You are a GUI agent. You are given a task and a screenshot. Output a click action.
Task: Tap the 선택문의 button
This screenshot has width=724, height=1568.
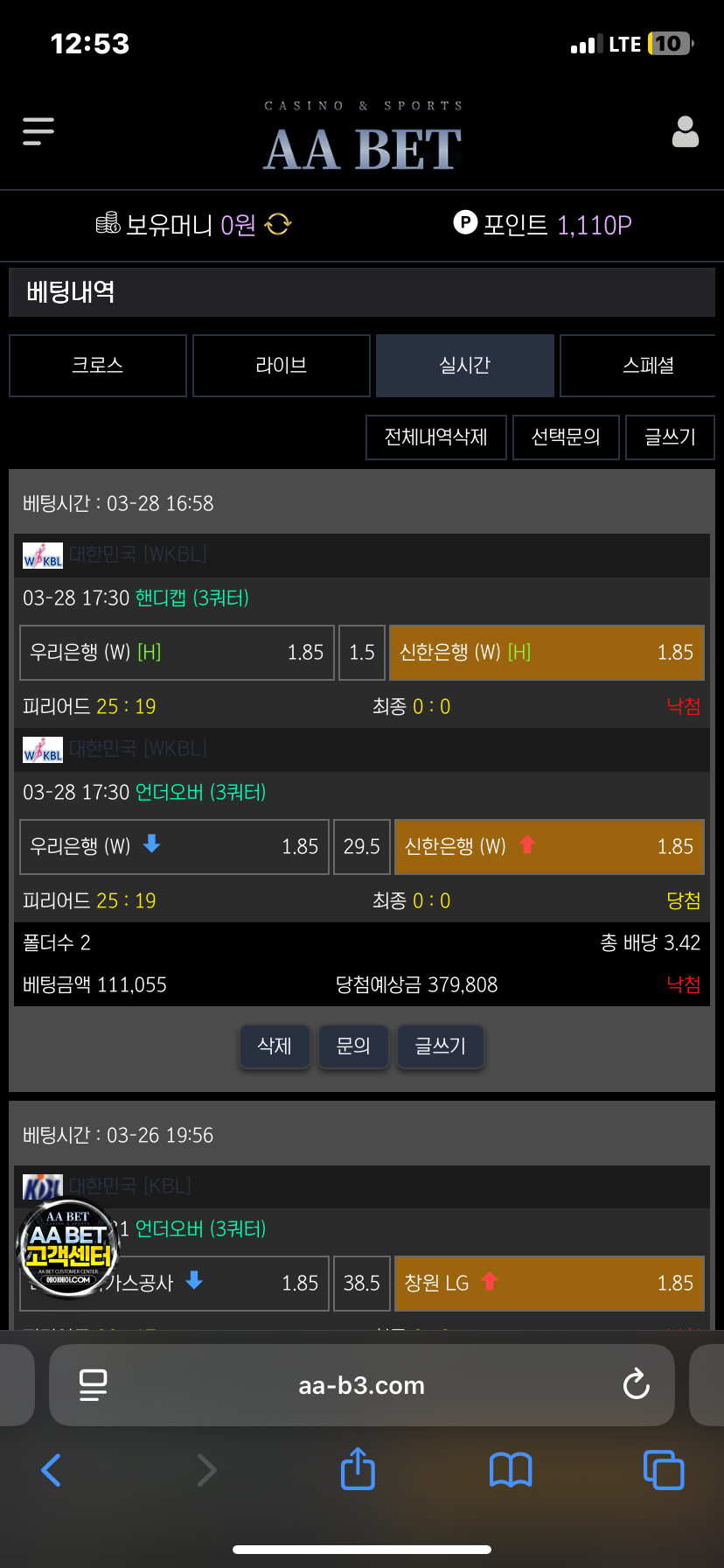click(x=566, y=437)
